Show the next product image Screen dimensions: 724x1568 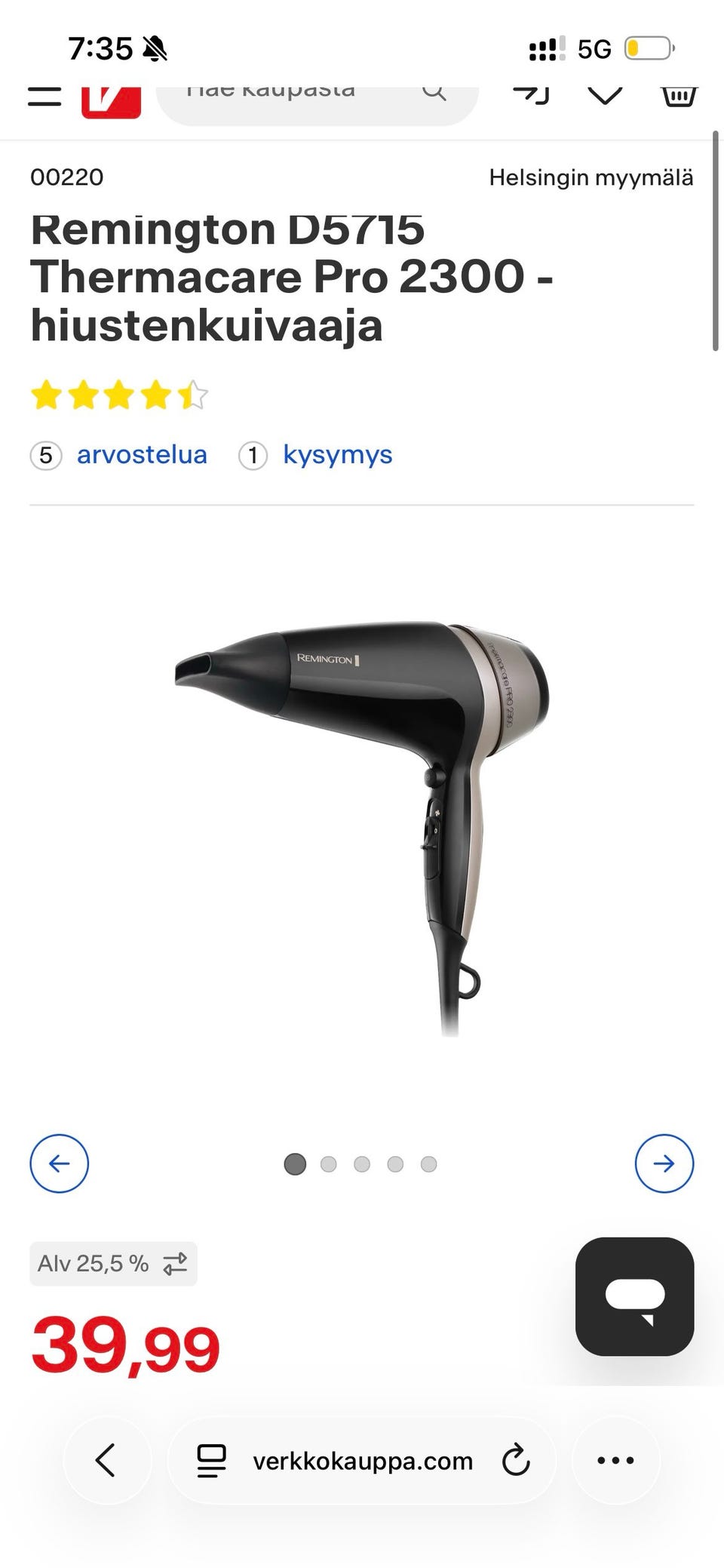pyautogui.click(x=664, y=1164)
